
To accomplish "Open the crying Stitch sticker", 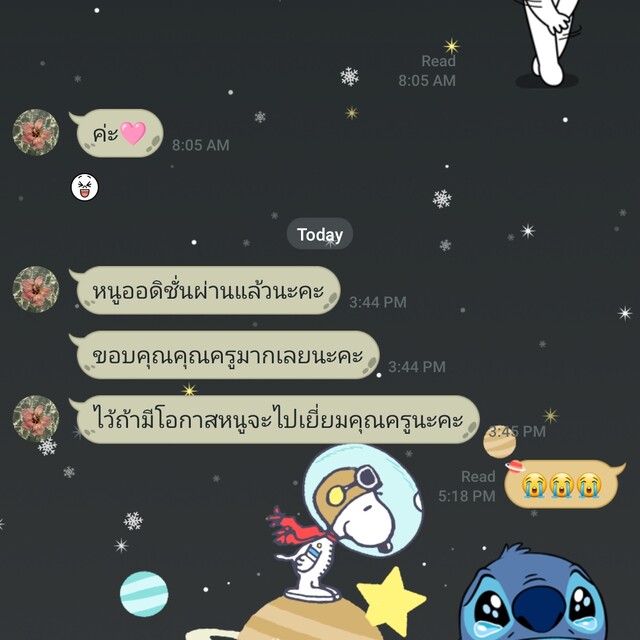I will (545, 596).
